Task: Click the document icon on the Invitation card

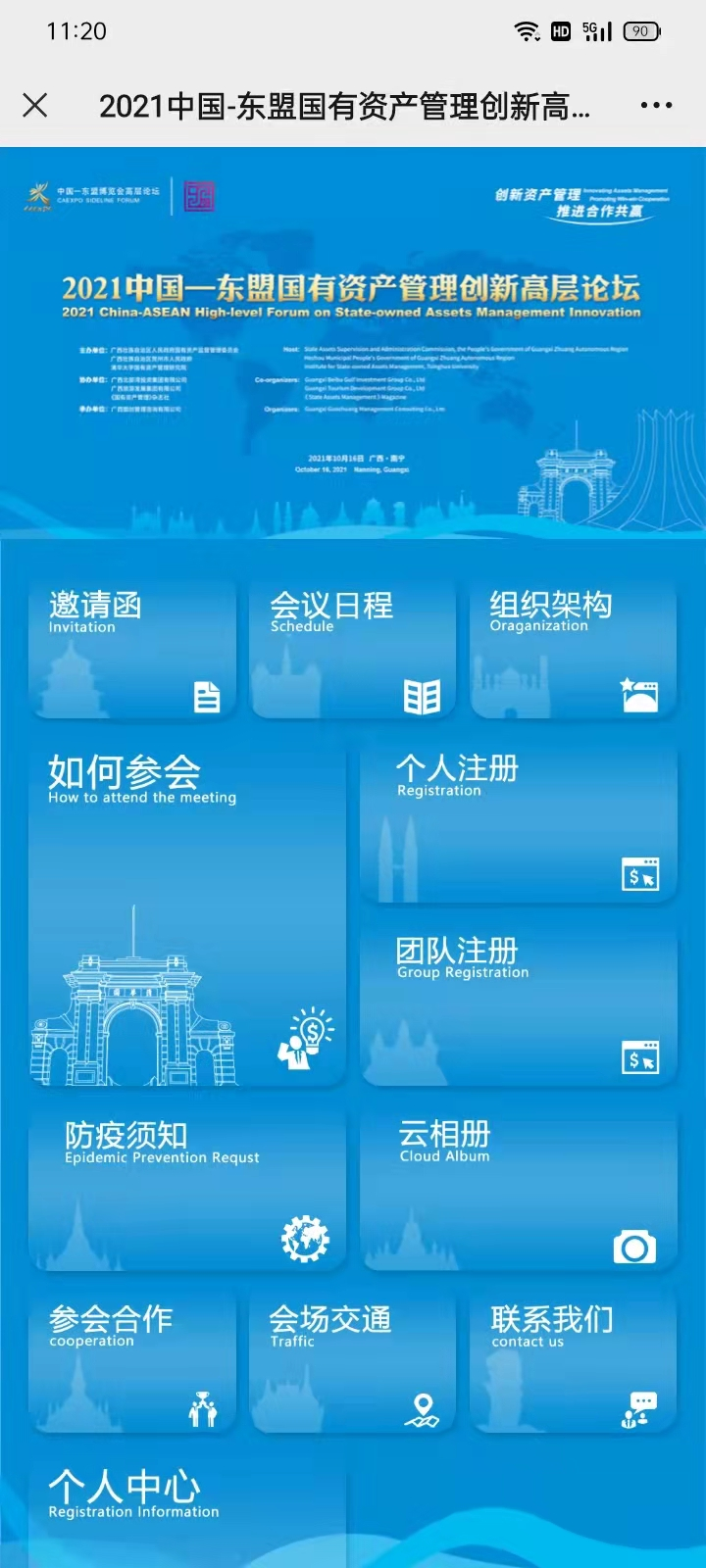Action: pos(206,698)
